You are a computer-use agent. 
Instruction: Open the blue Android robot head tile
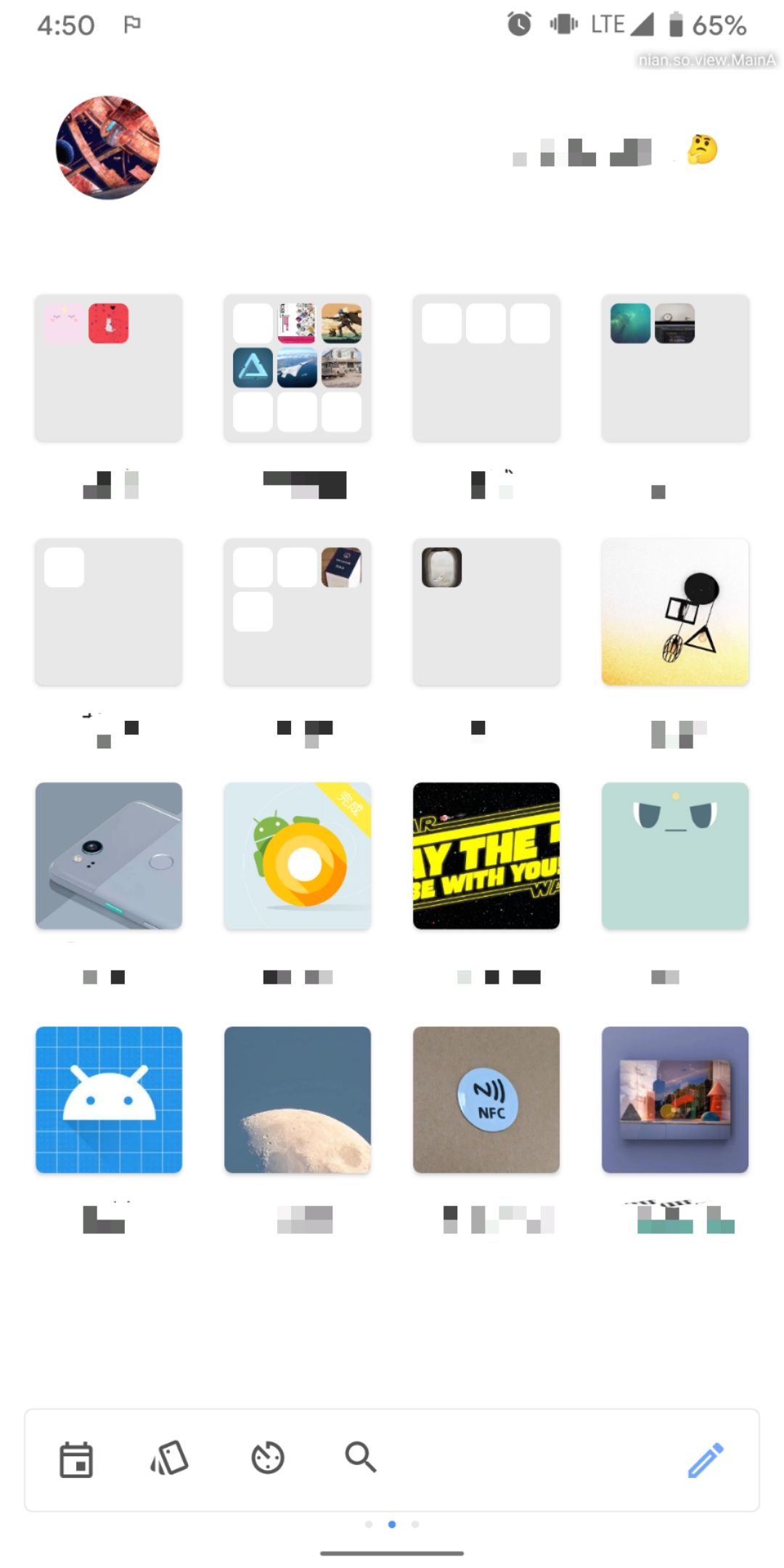click(x=109, y=1100)
